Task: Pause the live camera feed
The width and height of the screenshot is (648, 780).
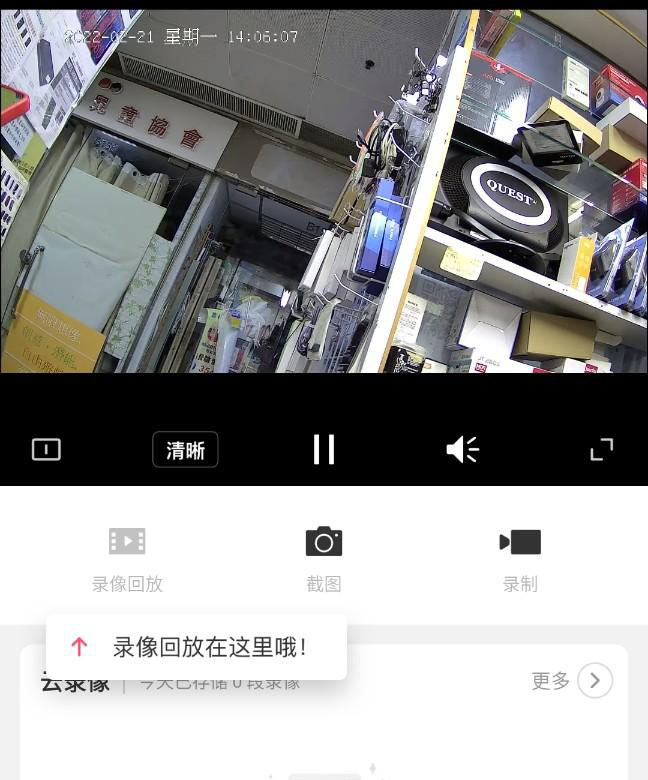Action: pos(323,449)
